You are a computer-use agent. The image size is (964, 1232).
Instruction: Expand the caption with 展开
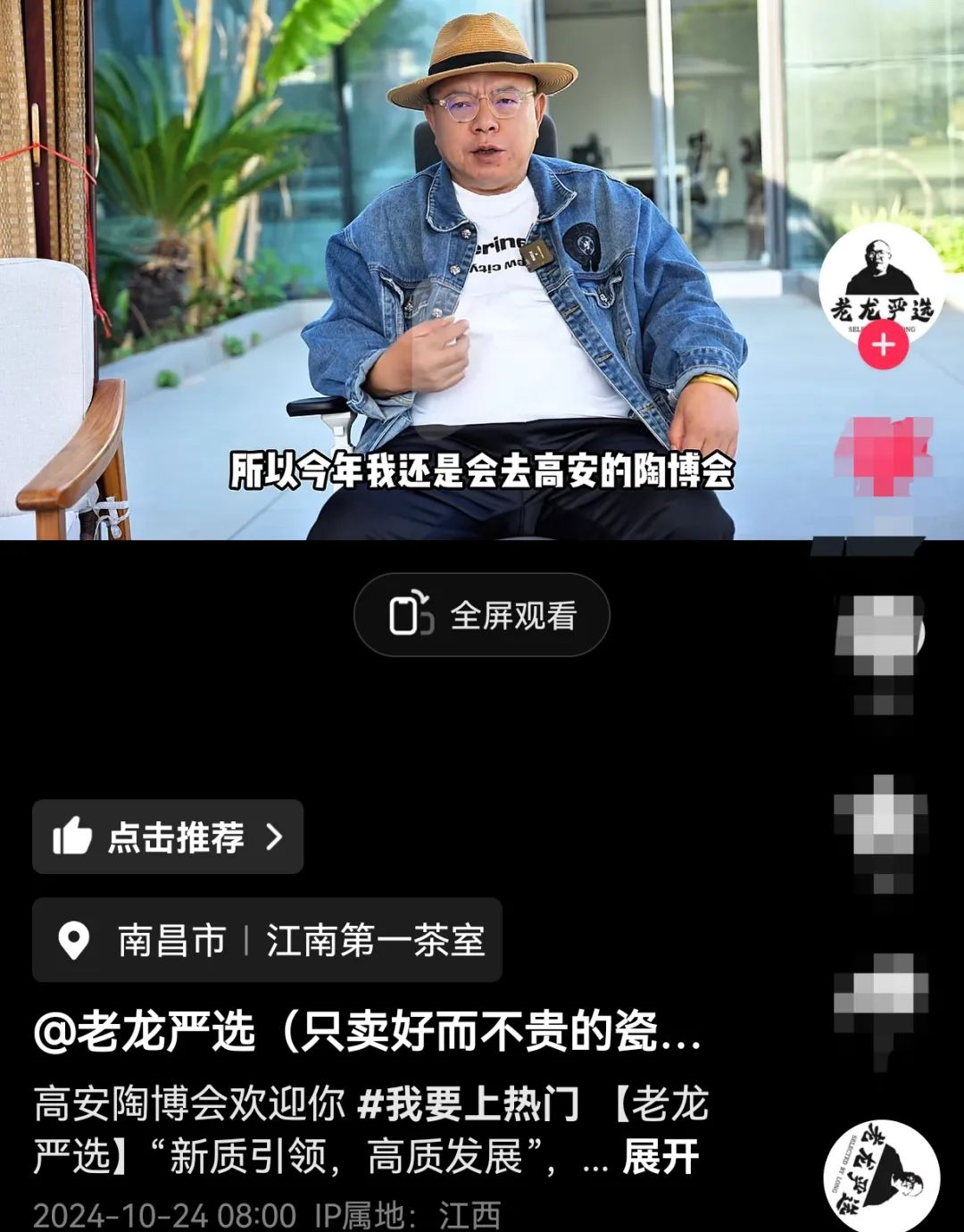(661, 1157)
